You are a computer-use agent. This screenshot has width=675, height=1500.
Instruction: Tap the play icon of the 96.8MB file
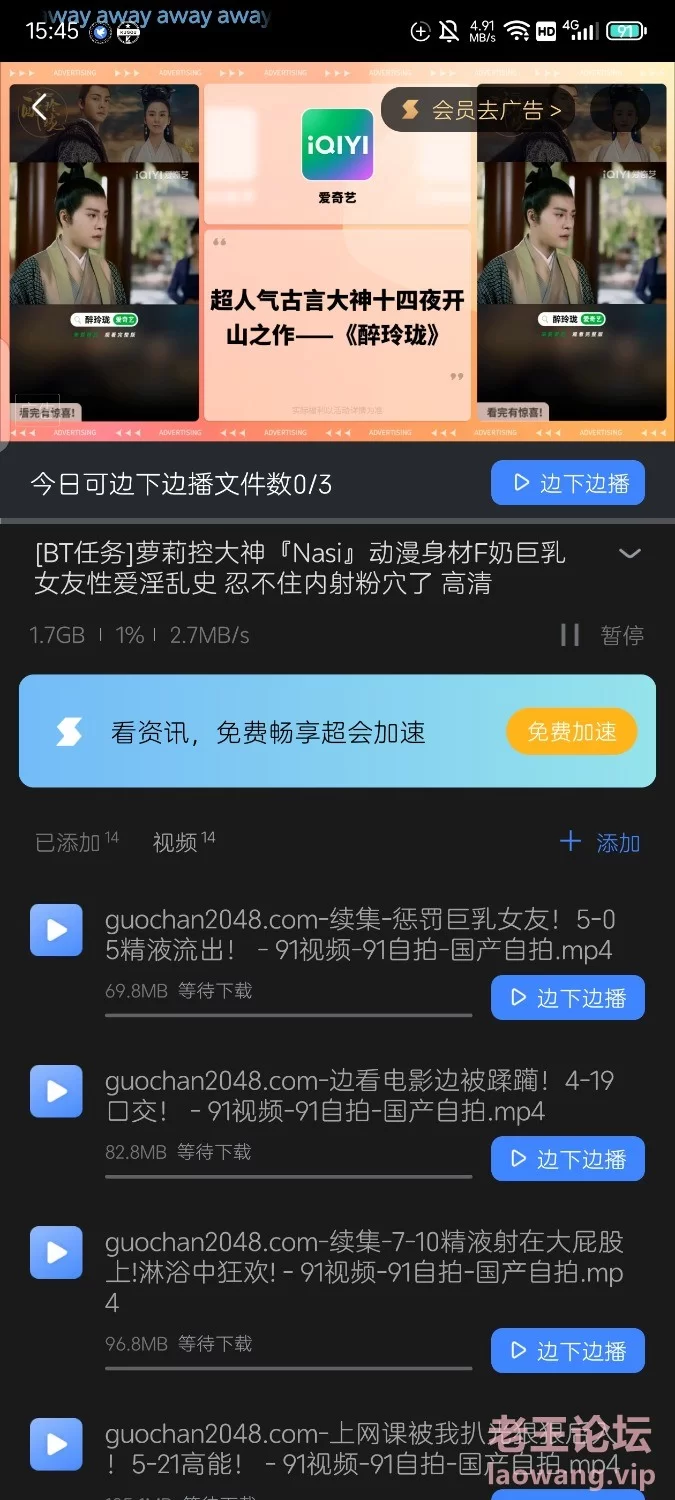(56, 1252)
